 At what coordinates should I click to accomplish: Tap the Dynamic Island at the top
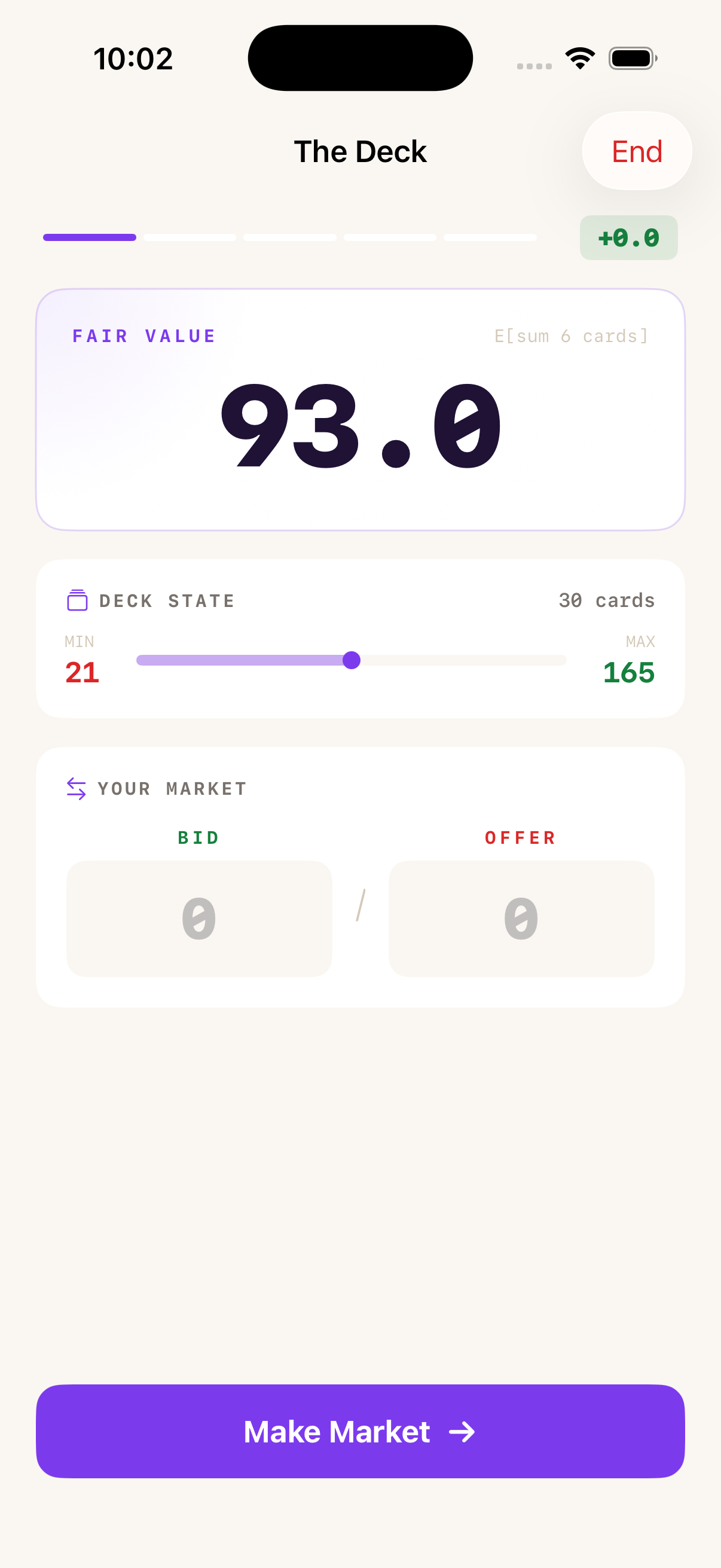[360, 57]
